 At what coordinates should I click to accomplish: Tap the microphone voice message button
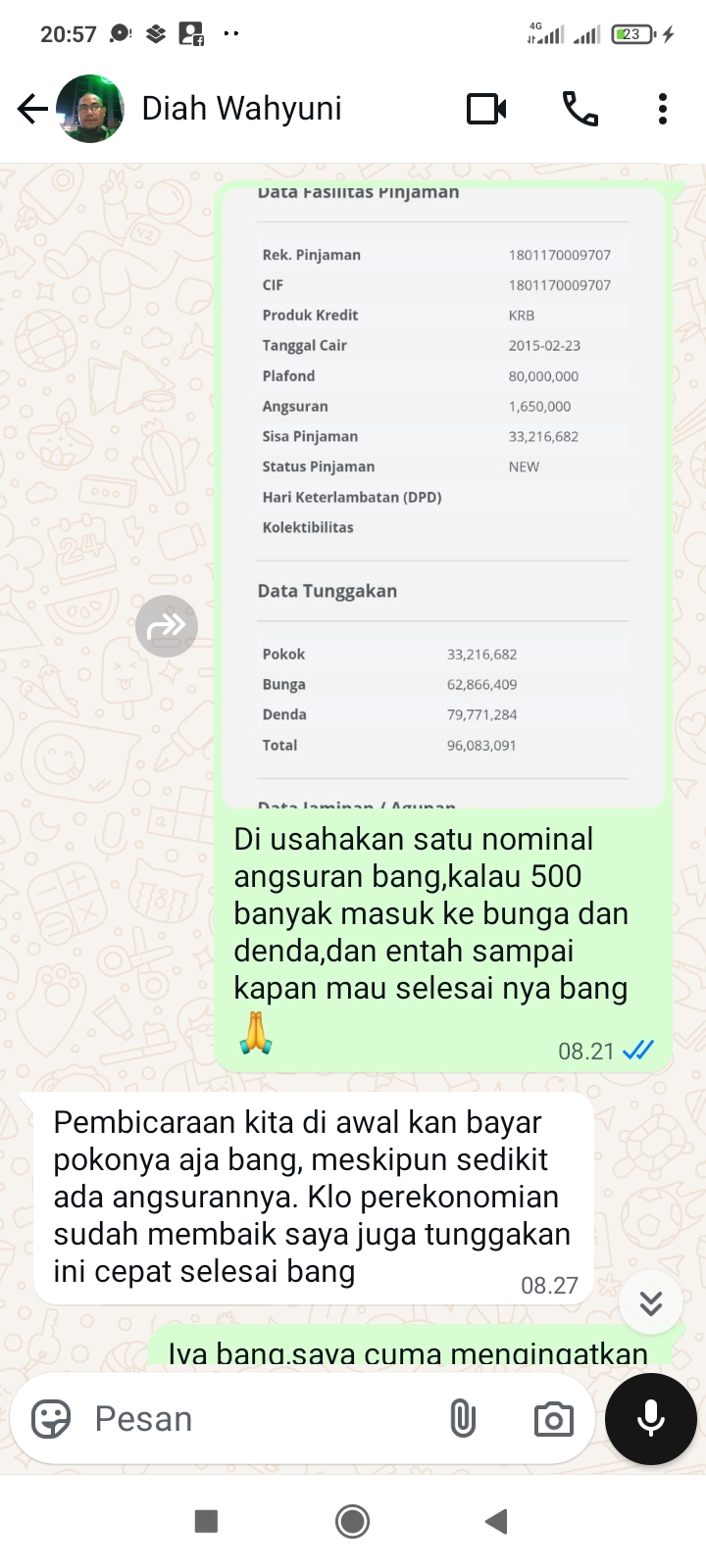[651, 1418]
